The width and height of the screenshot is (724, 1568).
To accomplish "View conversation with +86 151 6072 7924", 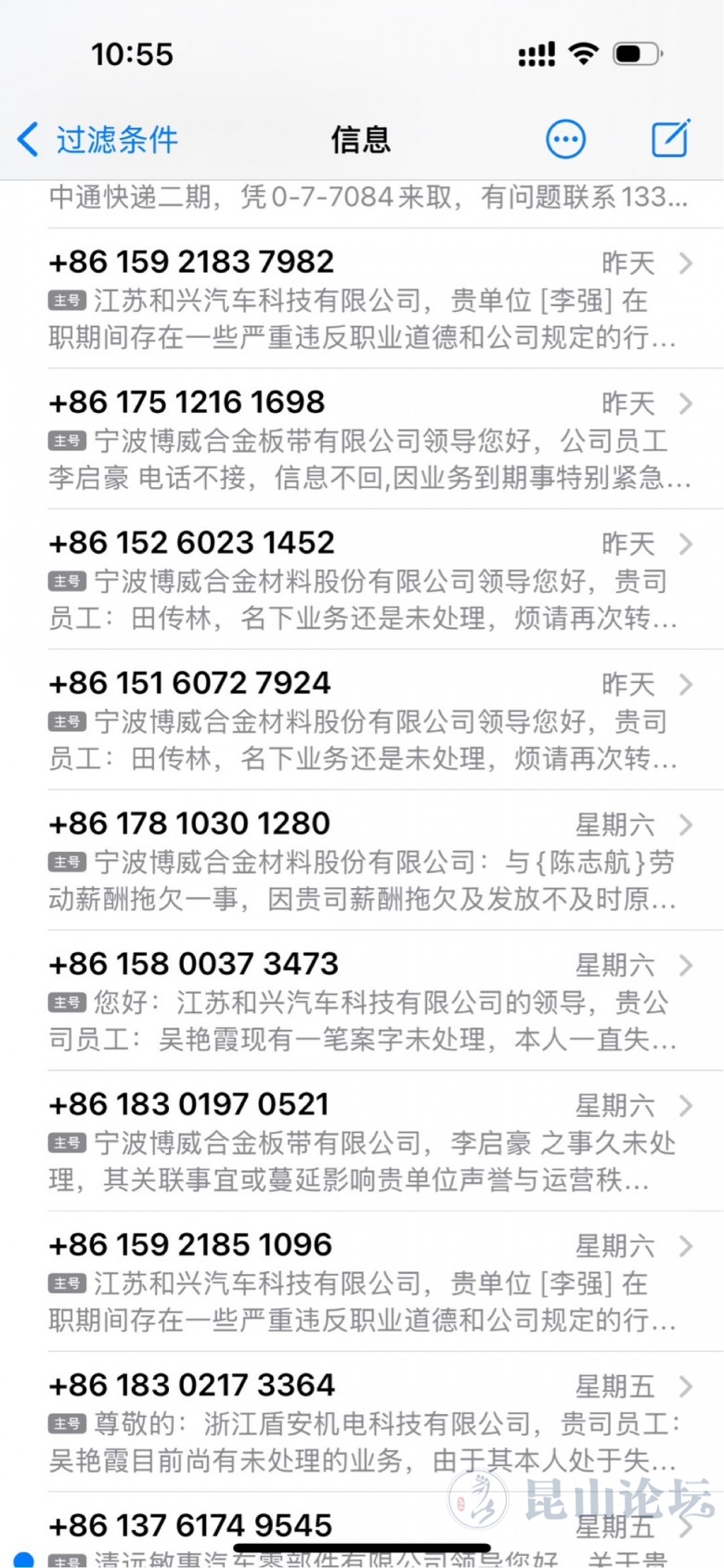I will (x=362, y=720).
